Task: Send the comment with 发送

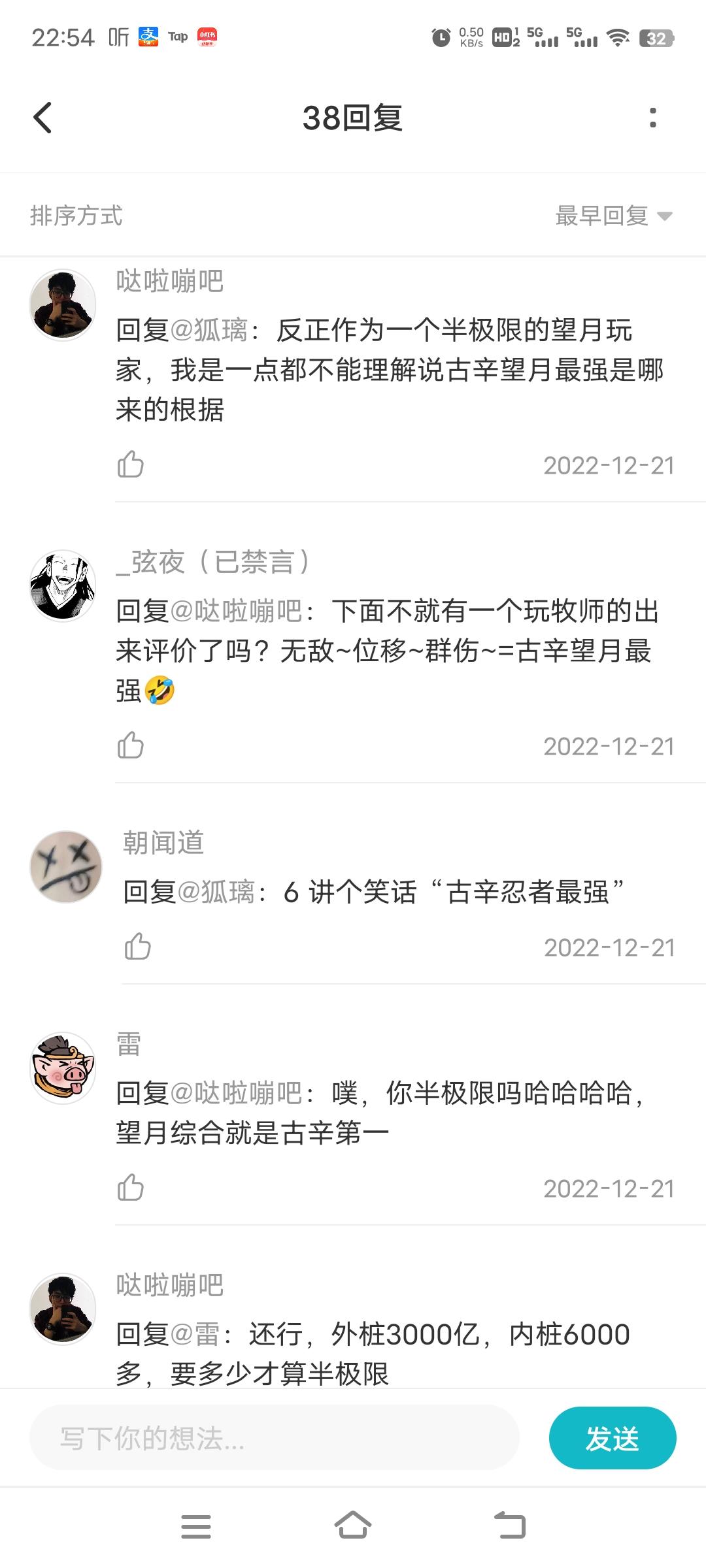Action: pos(613,1438)
